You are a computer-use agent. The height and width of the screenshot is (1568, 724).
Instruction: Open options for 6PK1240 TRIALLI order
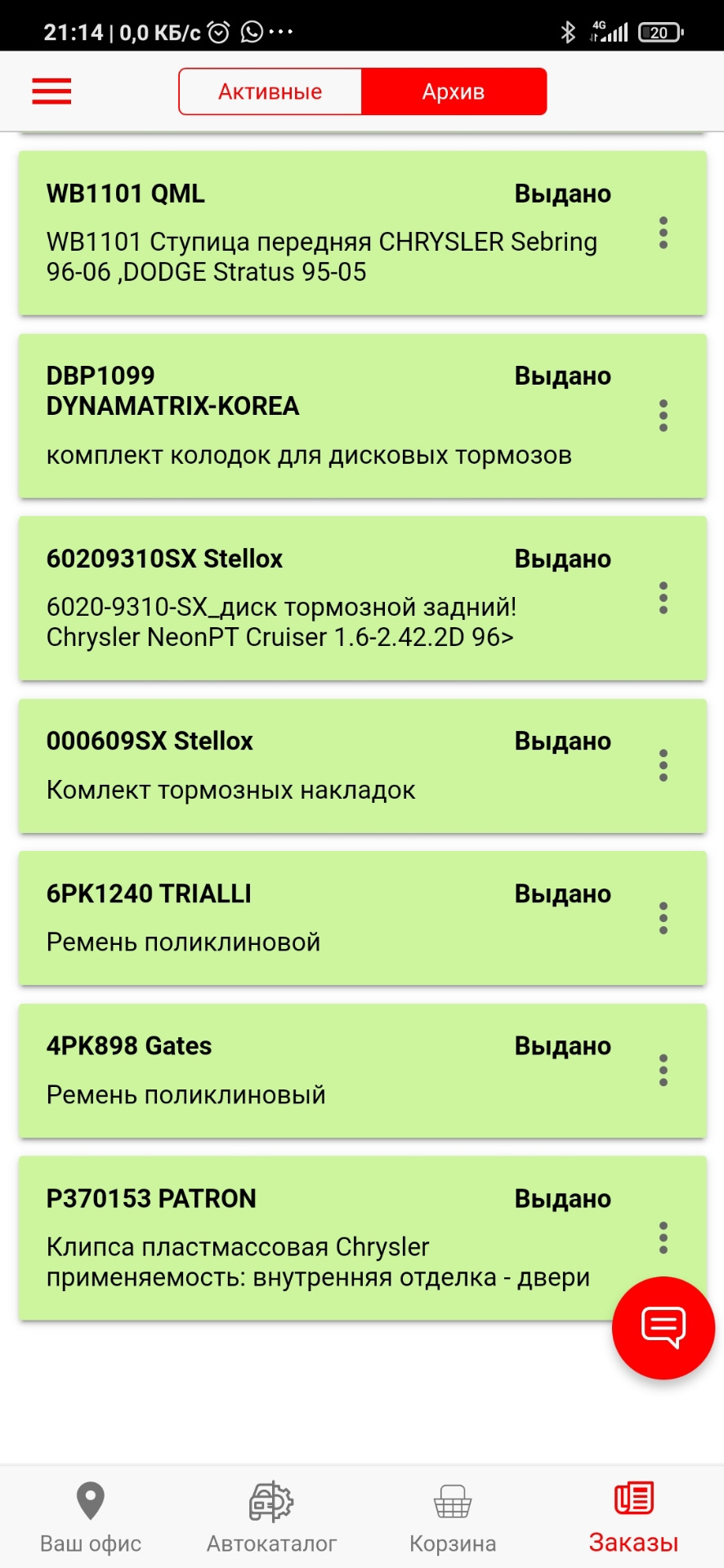[x=663, y=919]
